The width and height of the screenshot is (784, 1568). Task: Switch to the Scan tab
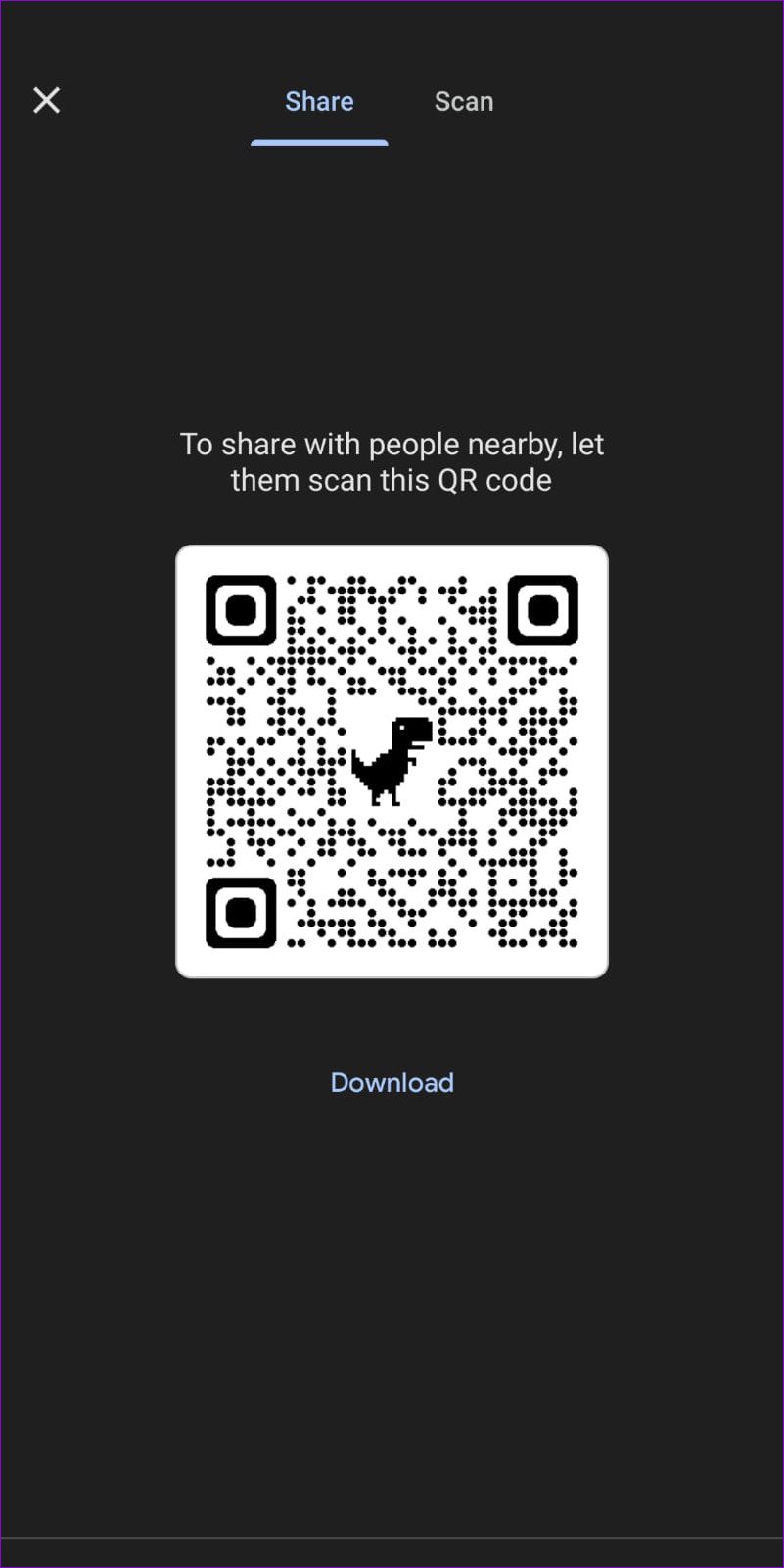pyautogui.click(x=464, y=101)
